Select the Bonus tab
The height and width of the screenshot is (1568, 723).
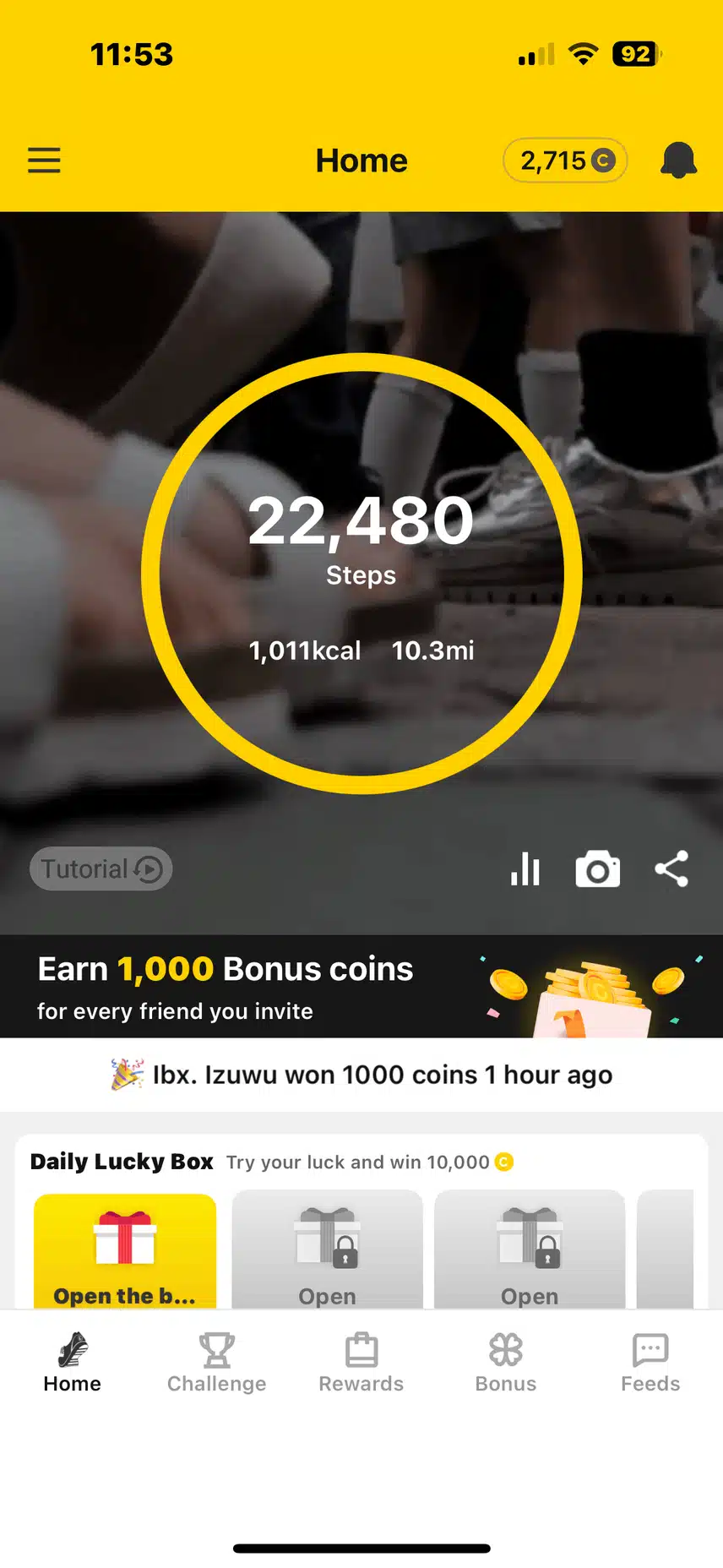click(x=506, y=1362)
